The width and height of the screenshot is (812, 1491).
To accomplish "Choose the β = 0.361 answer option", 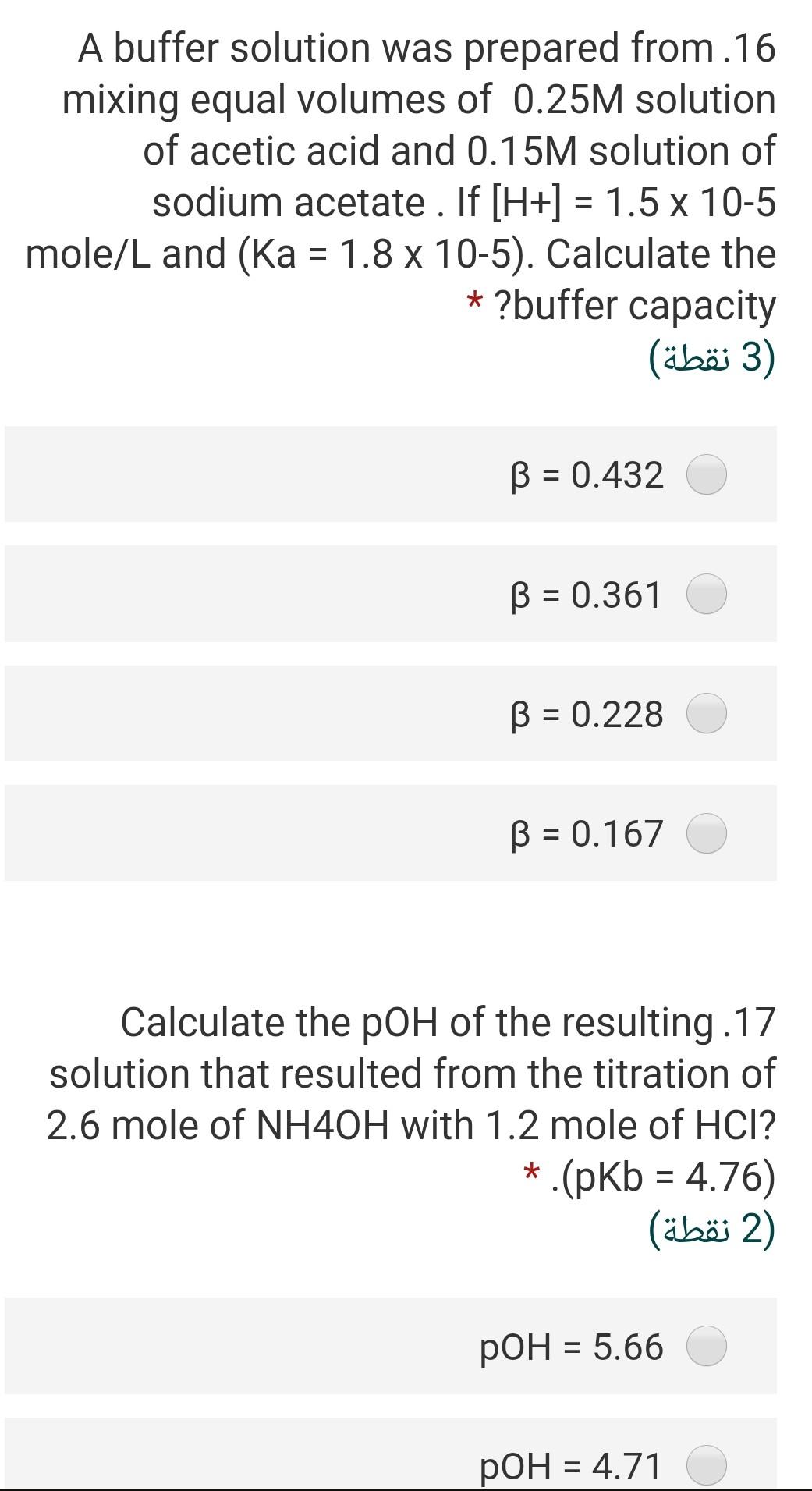I will coord(706,595).
